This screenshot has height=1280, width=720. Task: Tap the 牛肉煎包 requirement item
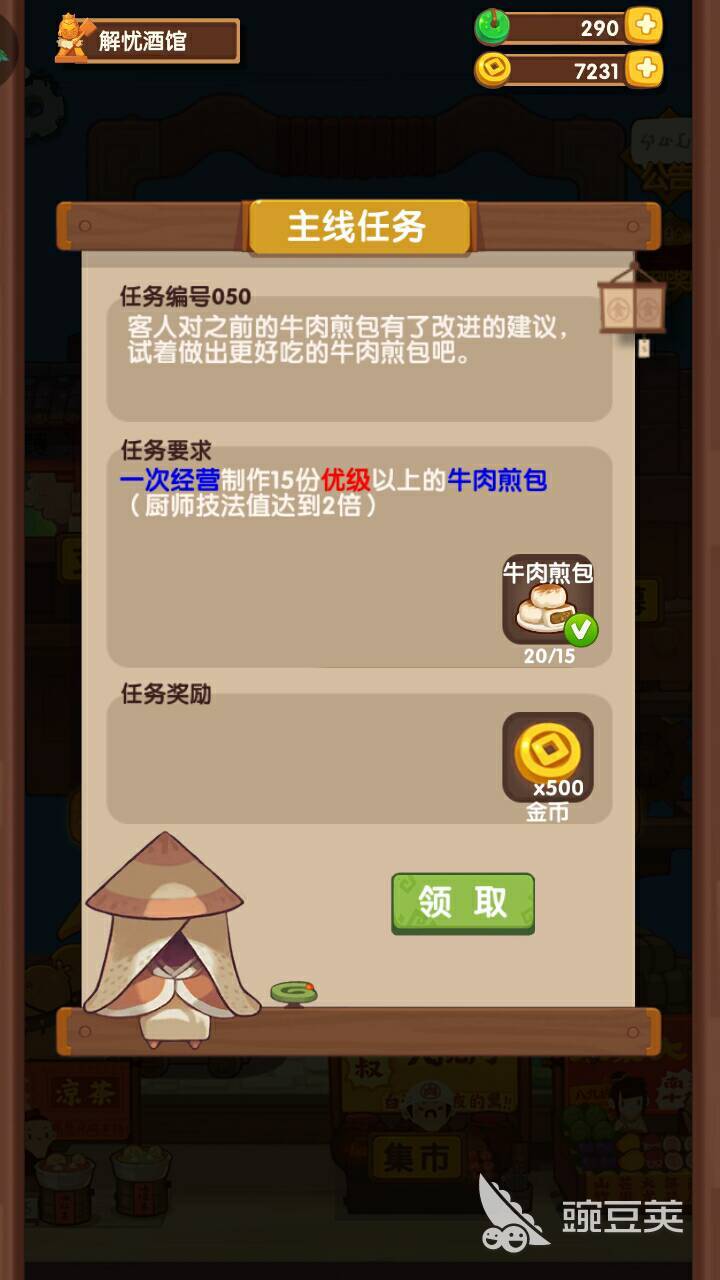(x=547, y=600)
